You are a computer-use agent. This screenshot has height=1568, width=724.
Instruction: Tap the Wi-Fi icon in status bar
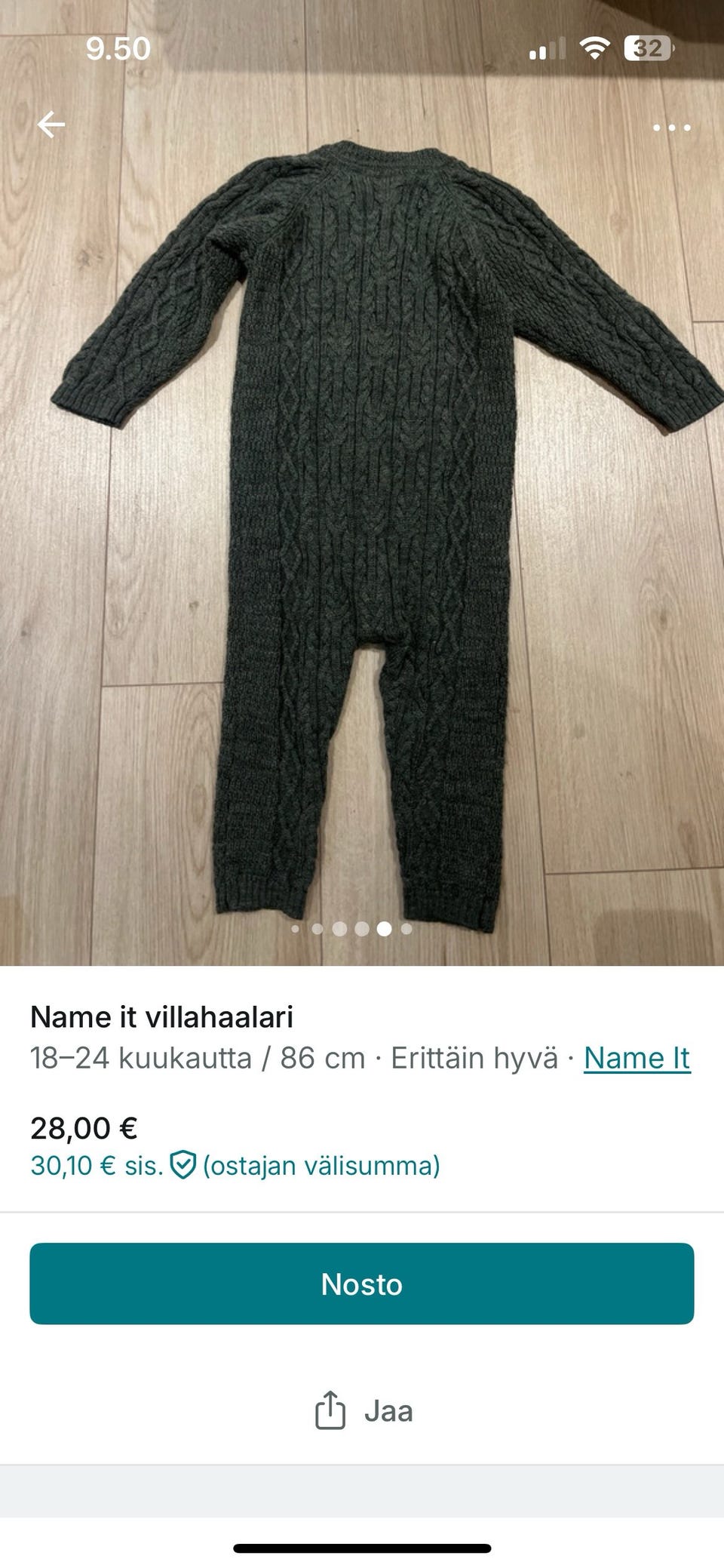[595, 50]
